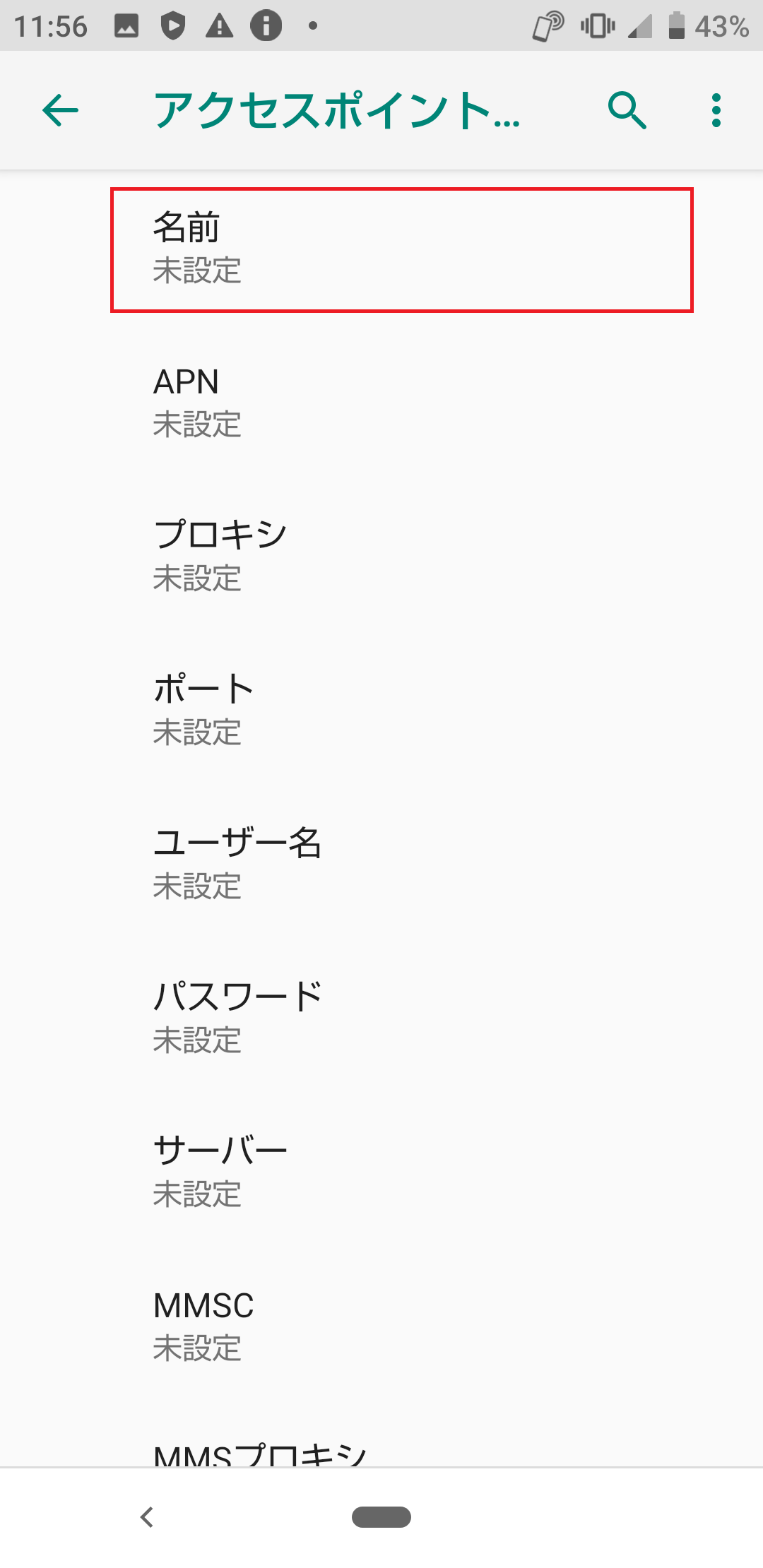Tap the back arrow in the toolbar

(x=59, y=110)
